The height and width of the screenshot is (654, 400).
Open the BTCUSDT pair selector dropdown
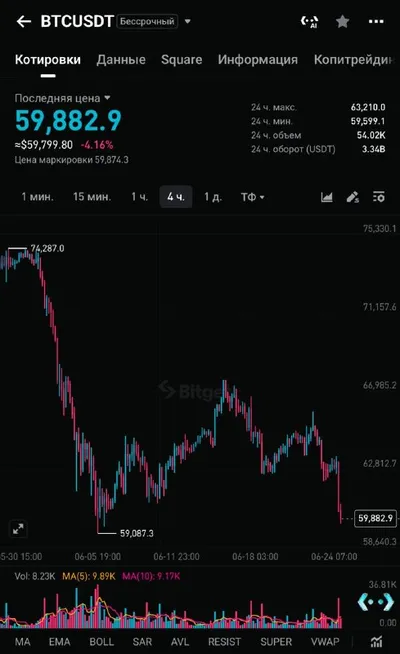point(188,21)
